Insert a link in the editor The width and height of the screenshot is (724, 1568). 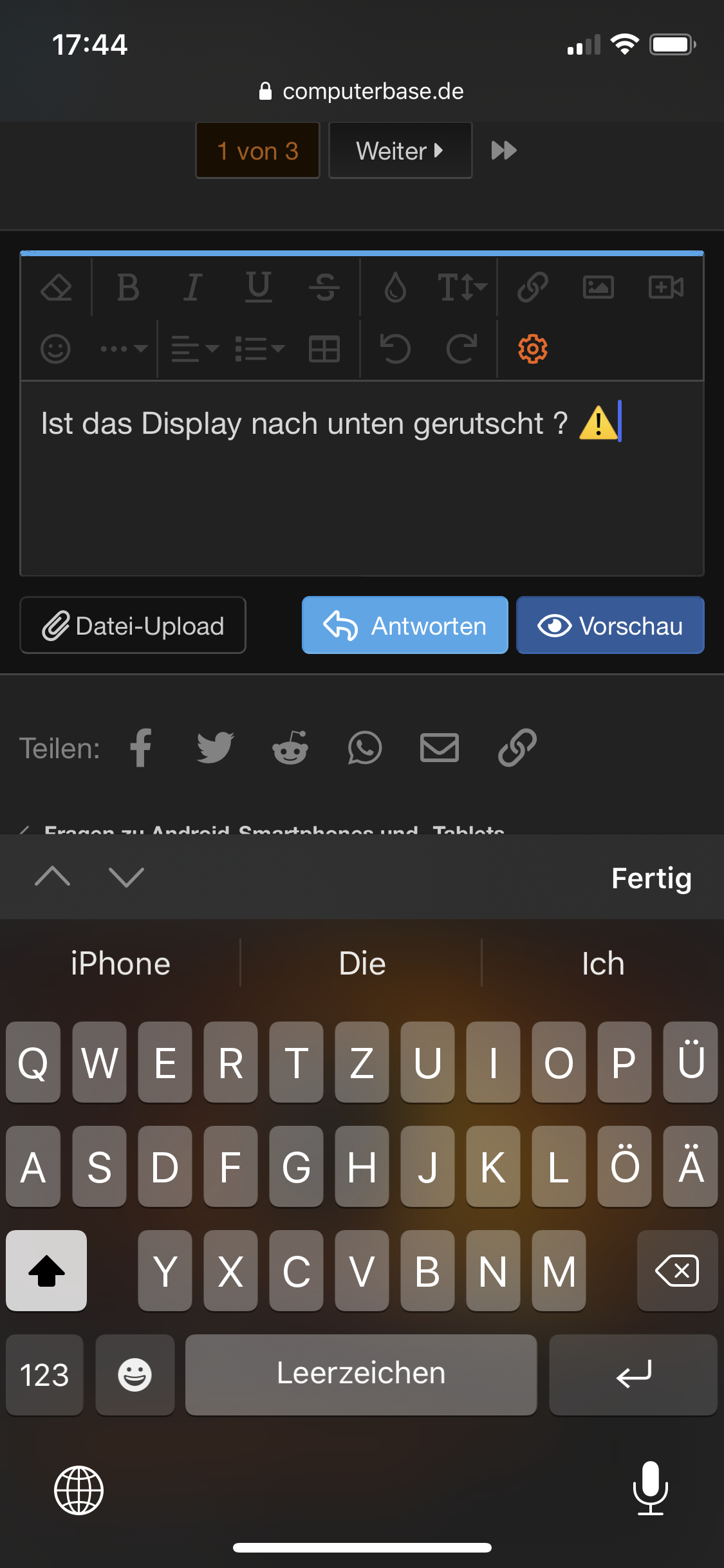click(x=532, y=287)
